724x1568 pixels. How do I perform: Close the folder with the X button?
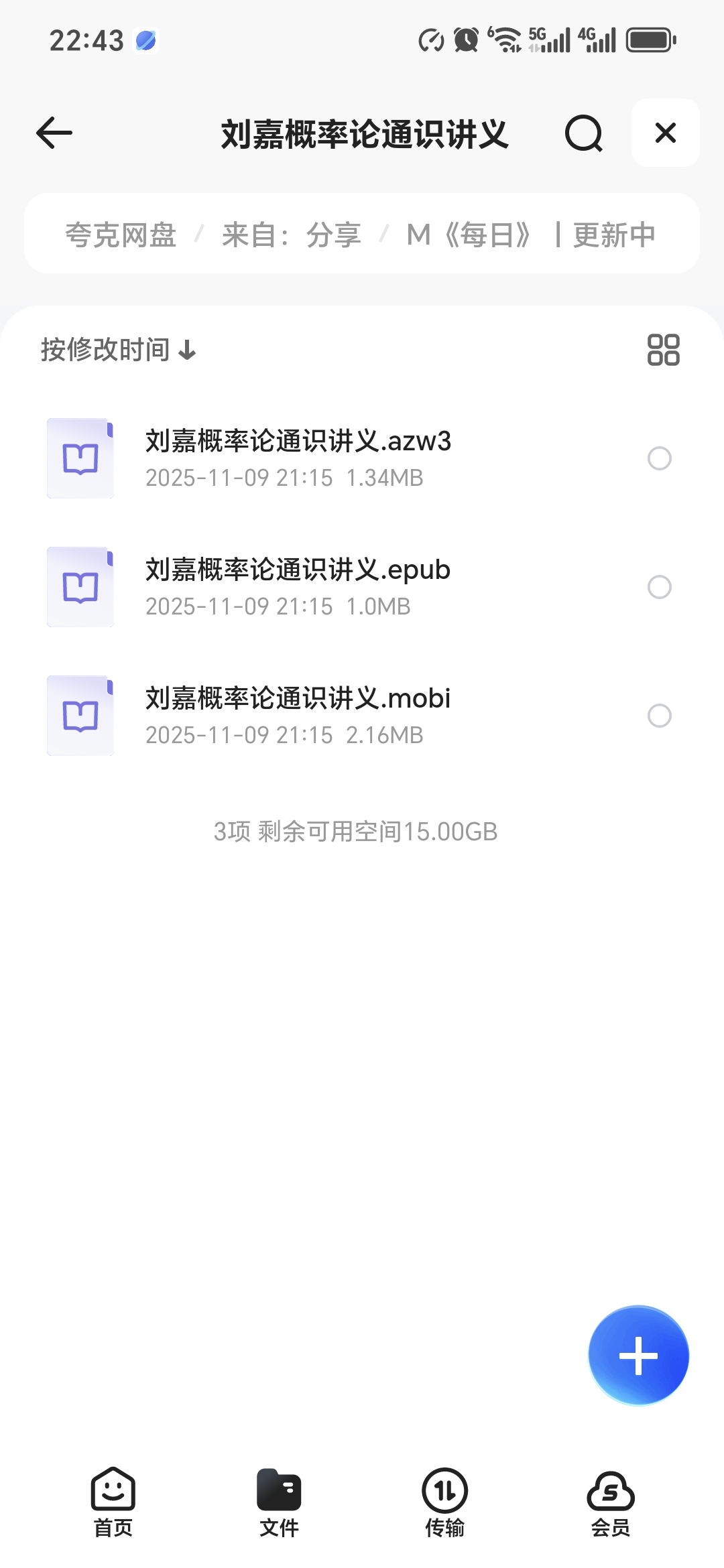(x=665, y=133)
